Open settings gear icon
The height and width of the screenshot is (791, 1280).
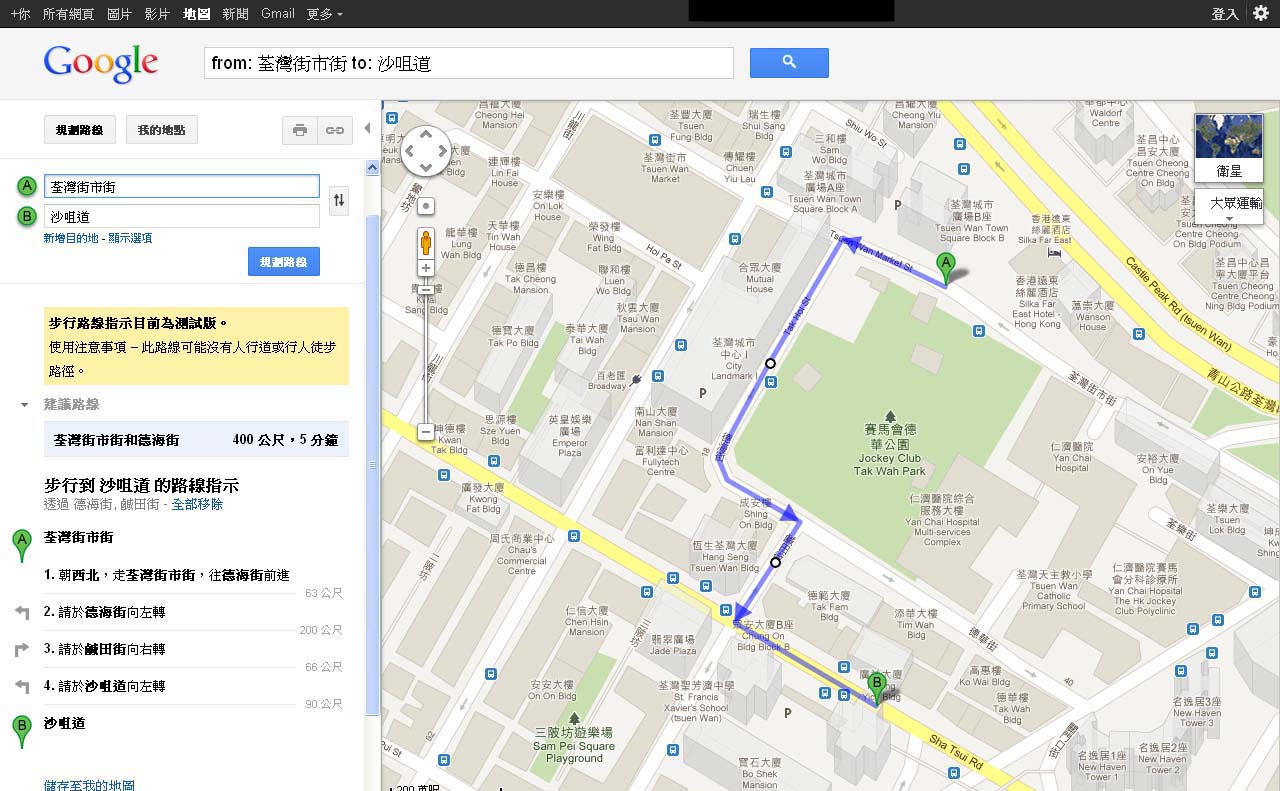(x=1260, y=13)
